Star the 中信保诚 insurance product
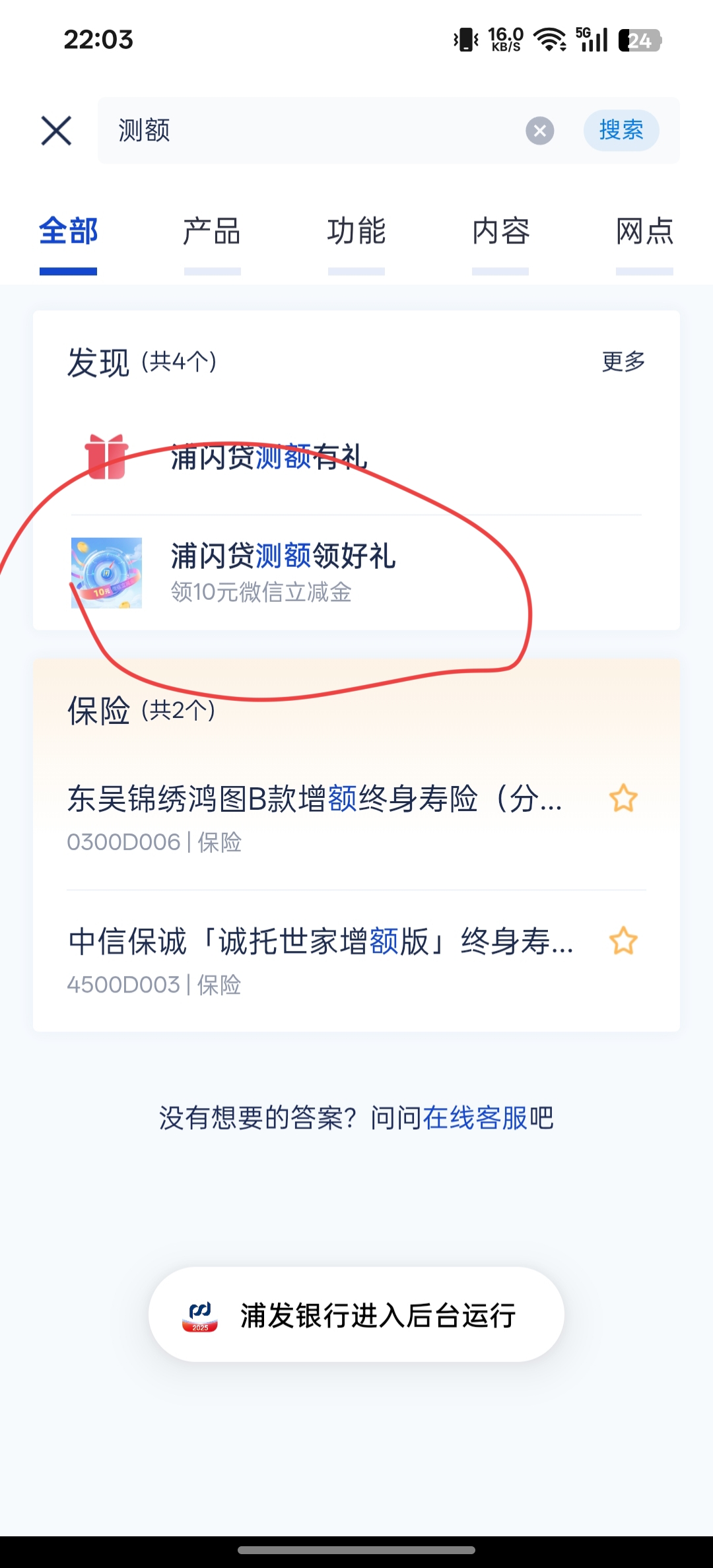Screen dimensions: 713x1568 [x=623, y=941]
